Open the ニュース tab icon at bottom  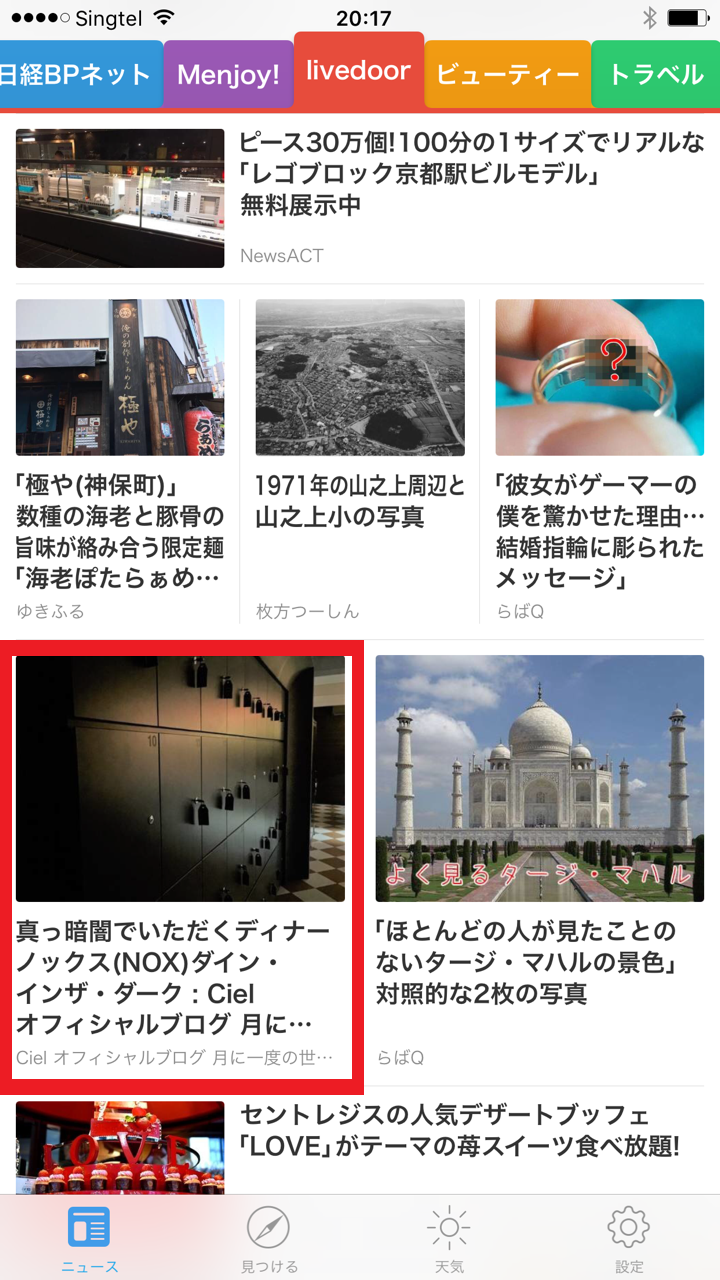click(88, 1232)
